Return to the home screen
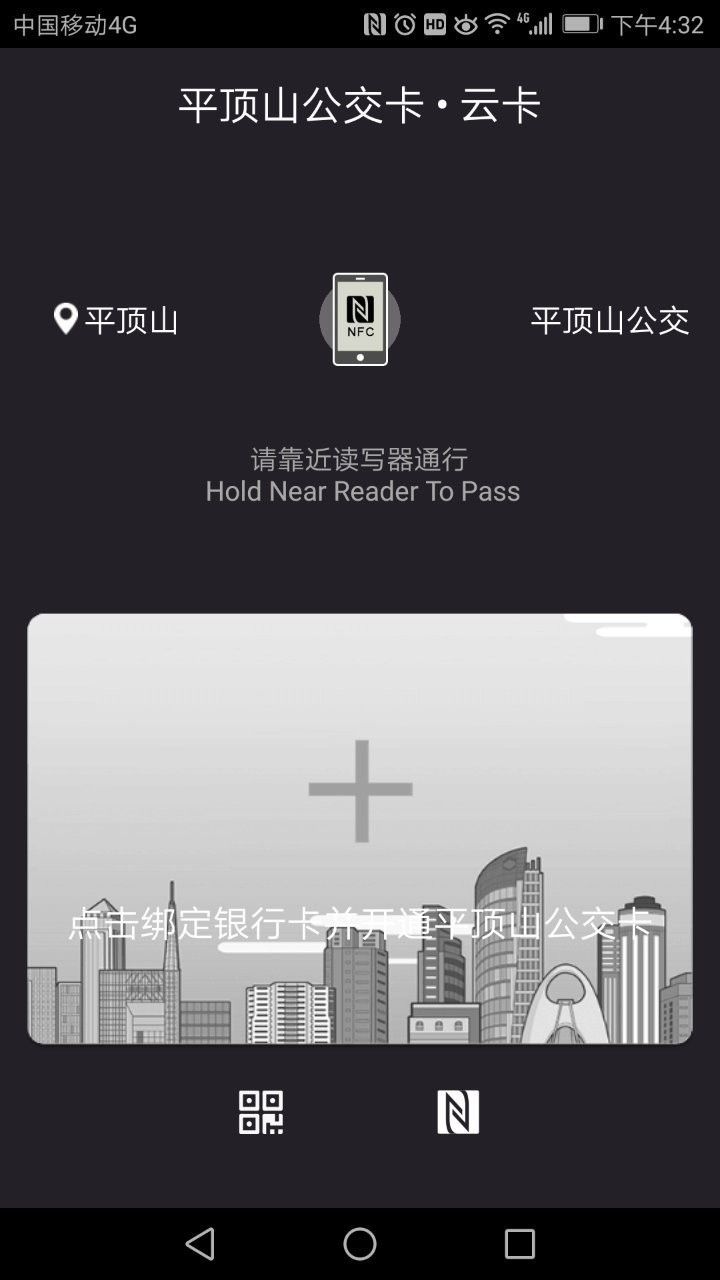 [360, 1244]
